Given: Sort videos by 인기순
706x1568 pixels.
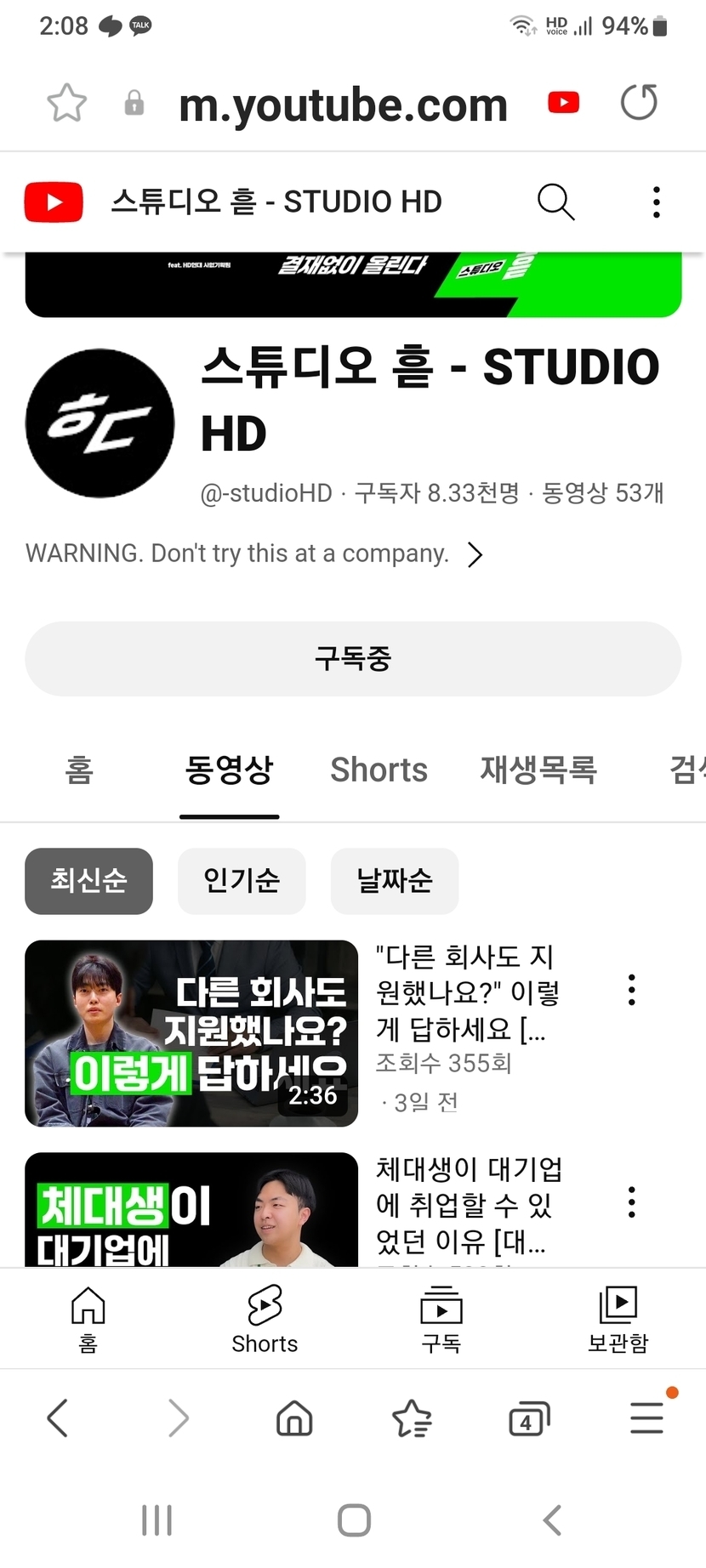Looking at the screenshot, I should (x=242, y=881).
